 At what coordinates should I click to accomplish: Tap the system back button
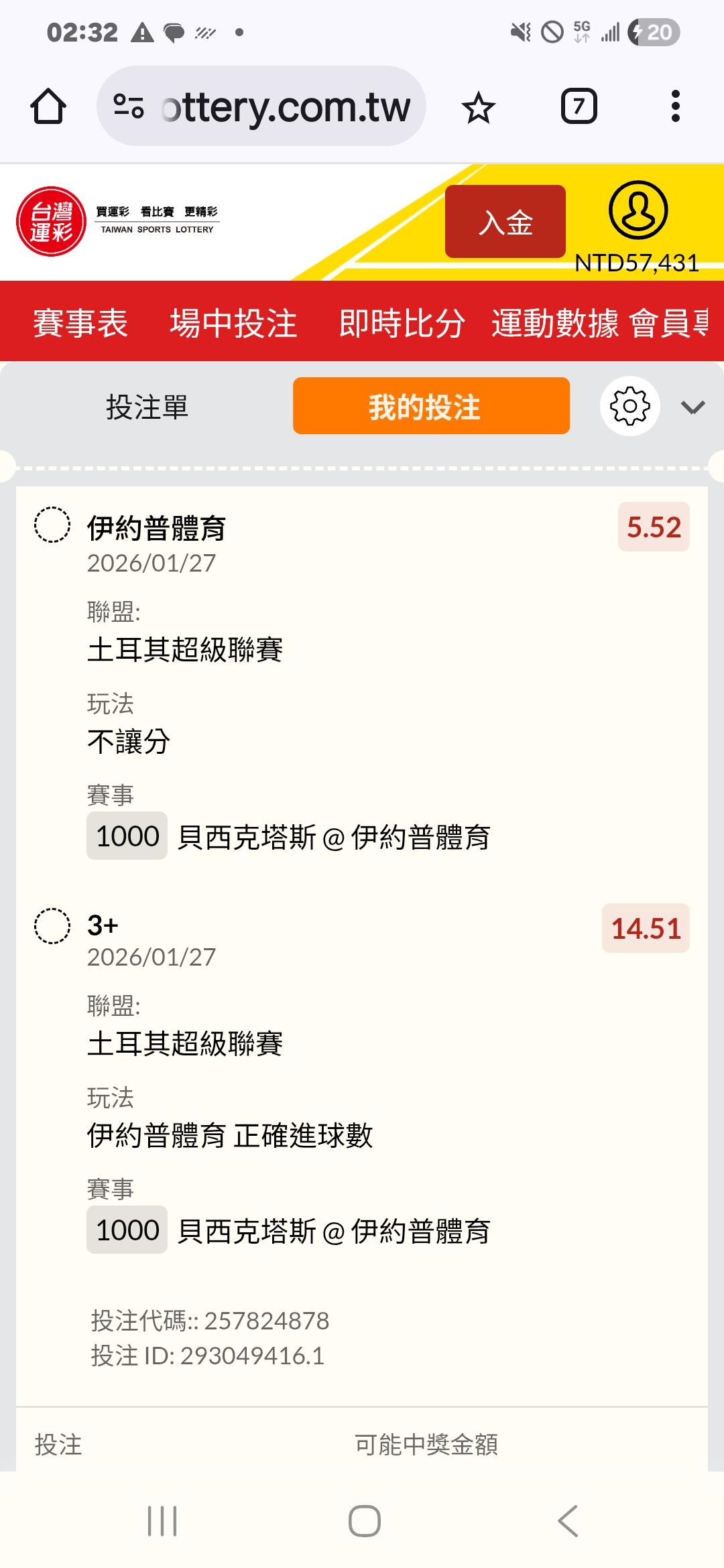(568, 1520)
